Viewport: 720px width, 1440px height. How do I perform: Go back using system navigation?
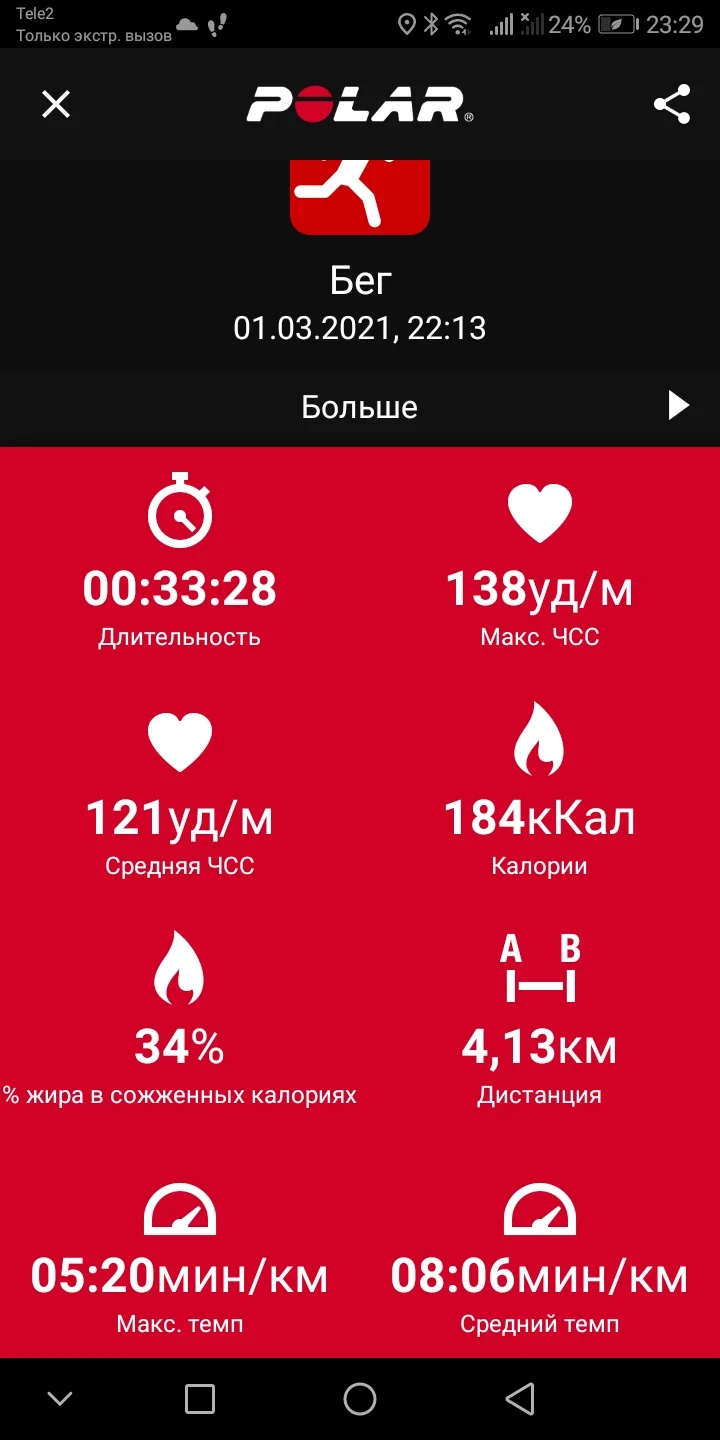coord(519,1399)
